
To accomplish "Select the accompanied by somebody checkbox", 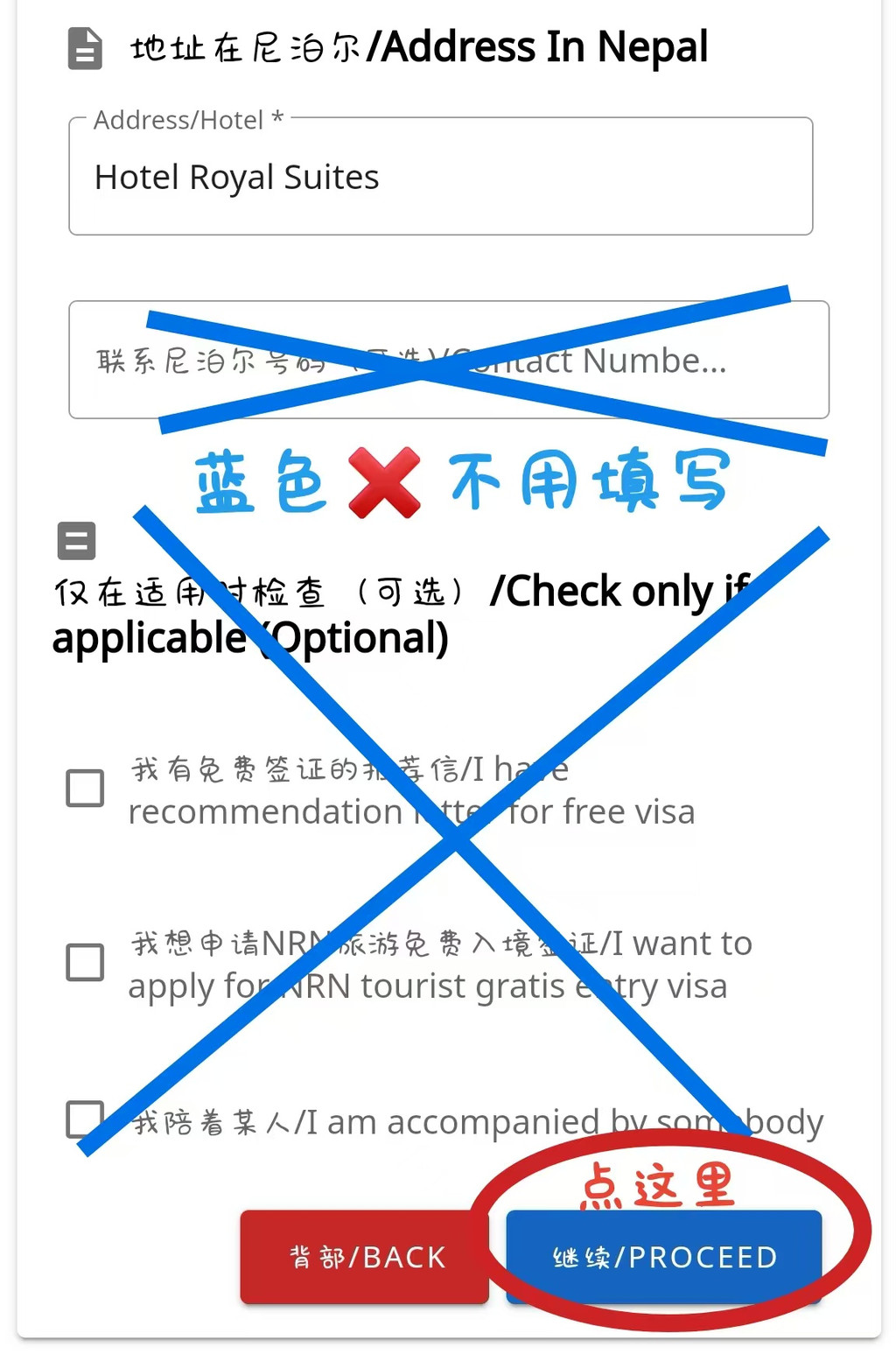I will [84, 1119].
